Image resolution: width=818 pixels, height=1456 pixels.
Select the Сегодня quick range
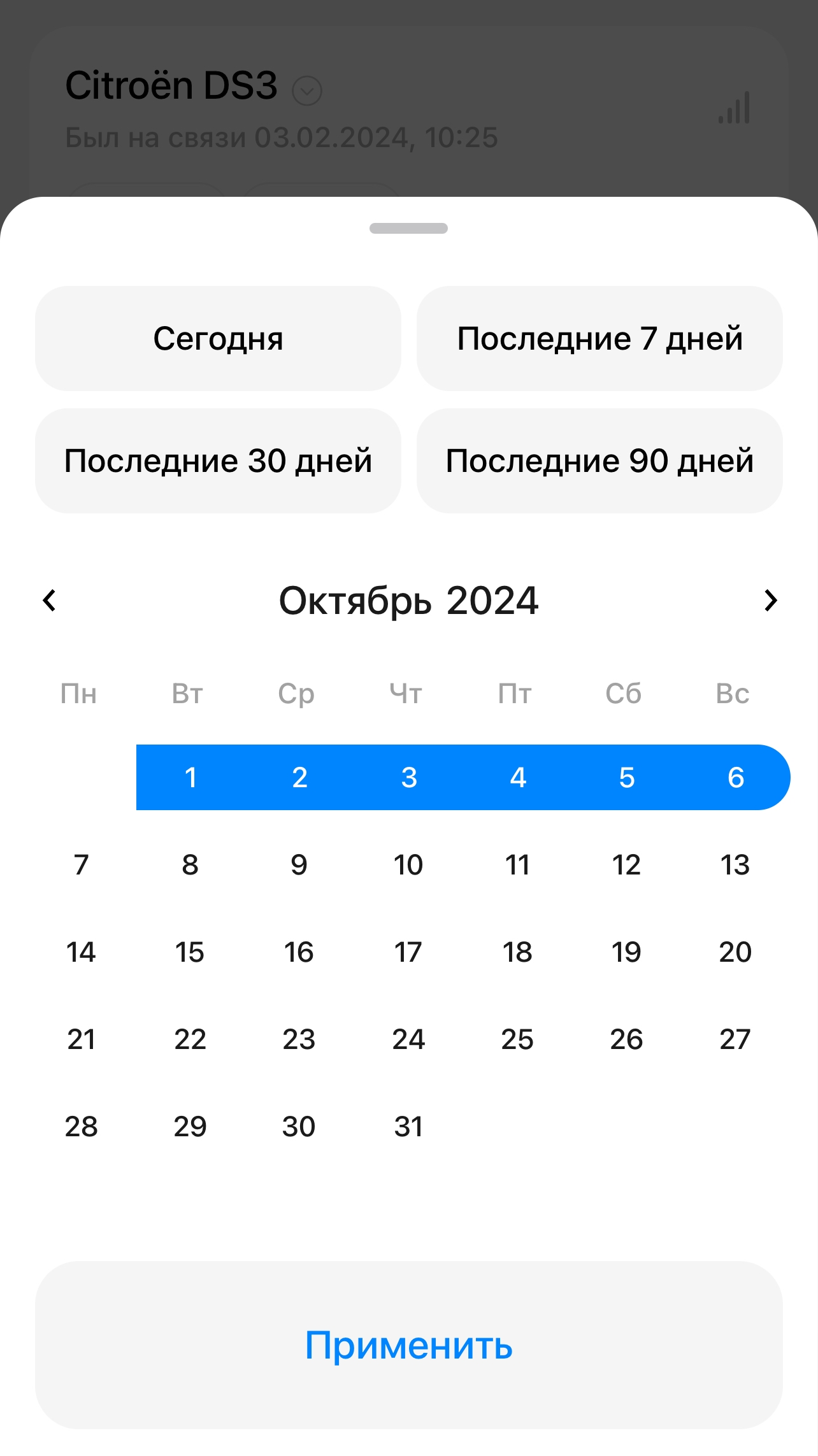click(218, 338)
